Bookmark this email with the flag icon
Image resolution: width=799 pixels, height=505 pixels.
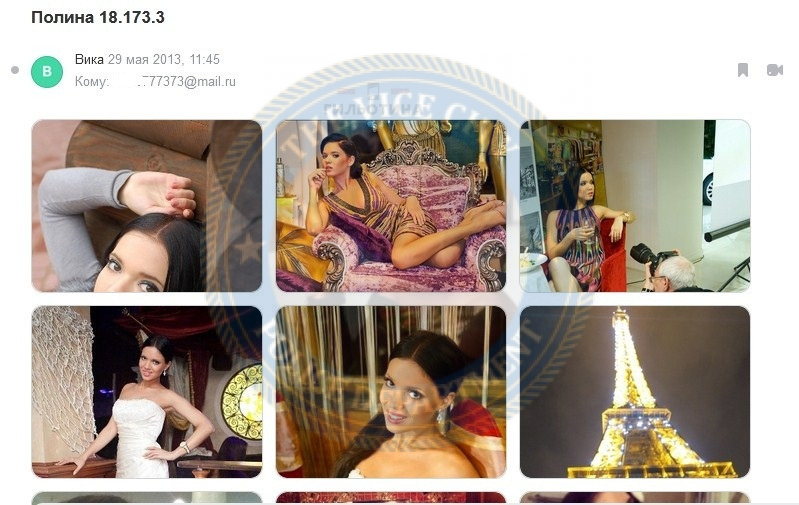coord(743,70)
